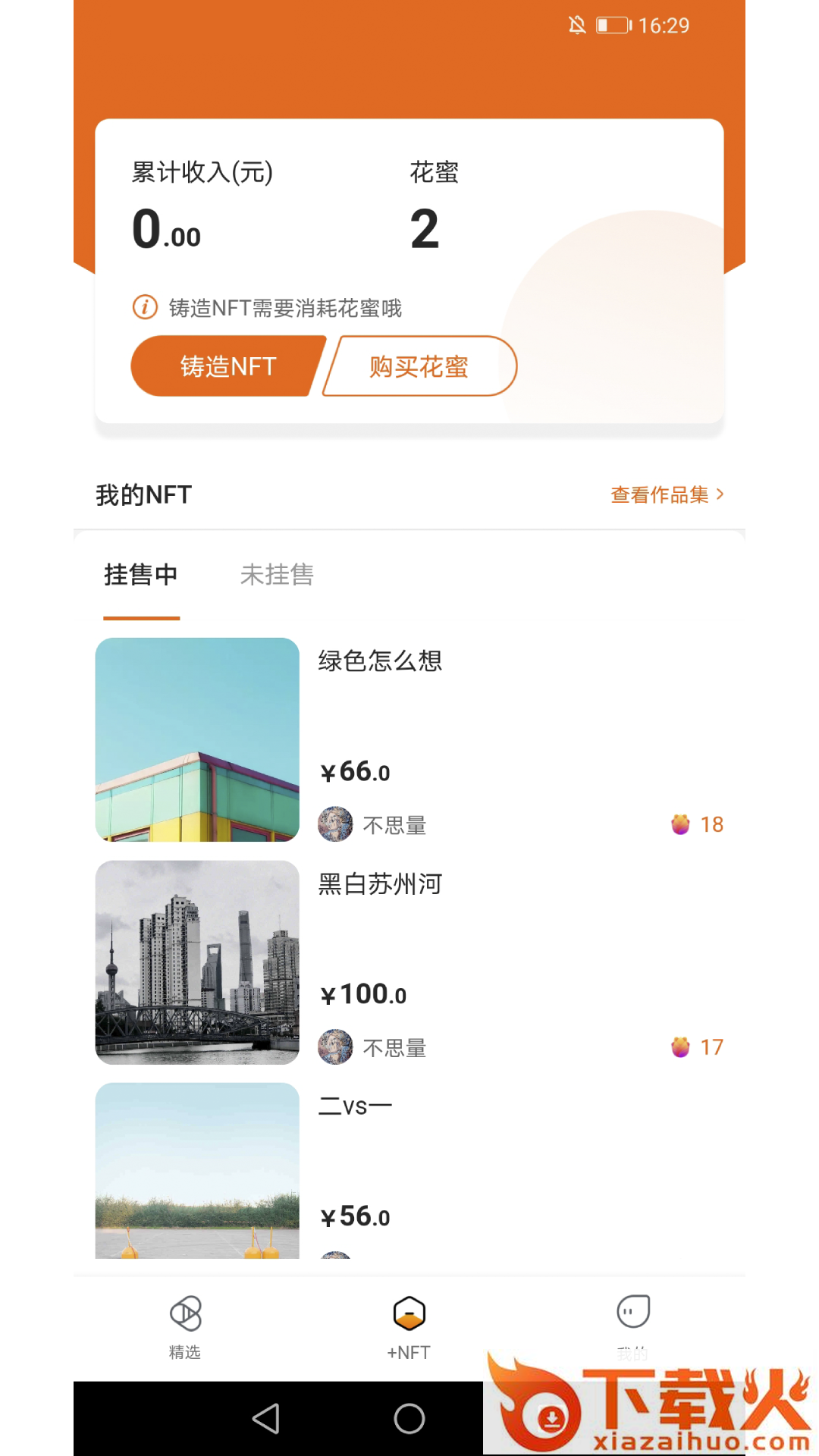
Task: Return to the system home screen
Action: 409,1418
